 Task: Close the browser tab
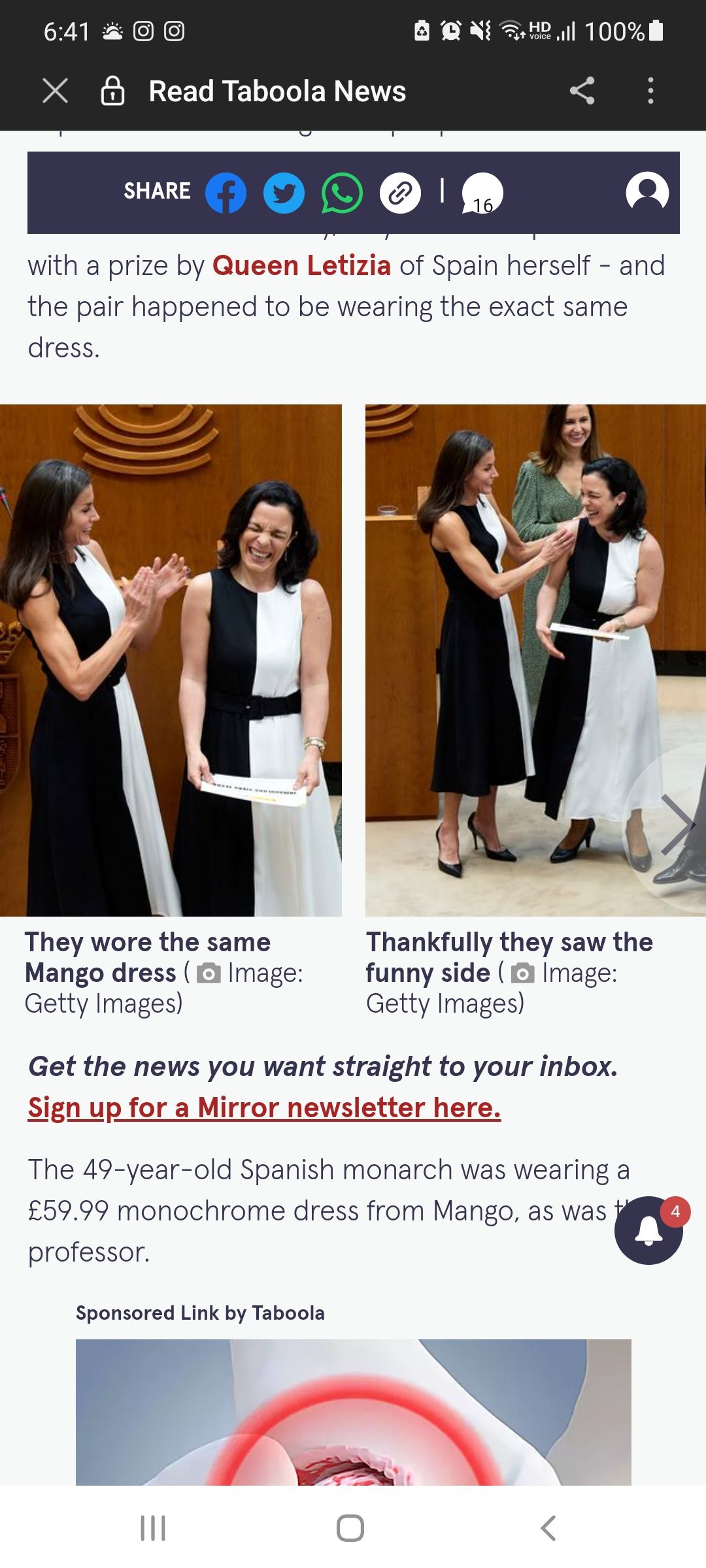[56, 91]
